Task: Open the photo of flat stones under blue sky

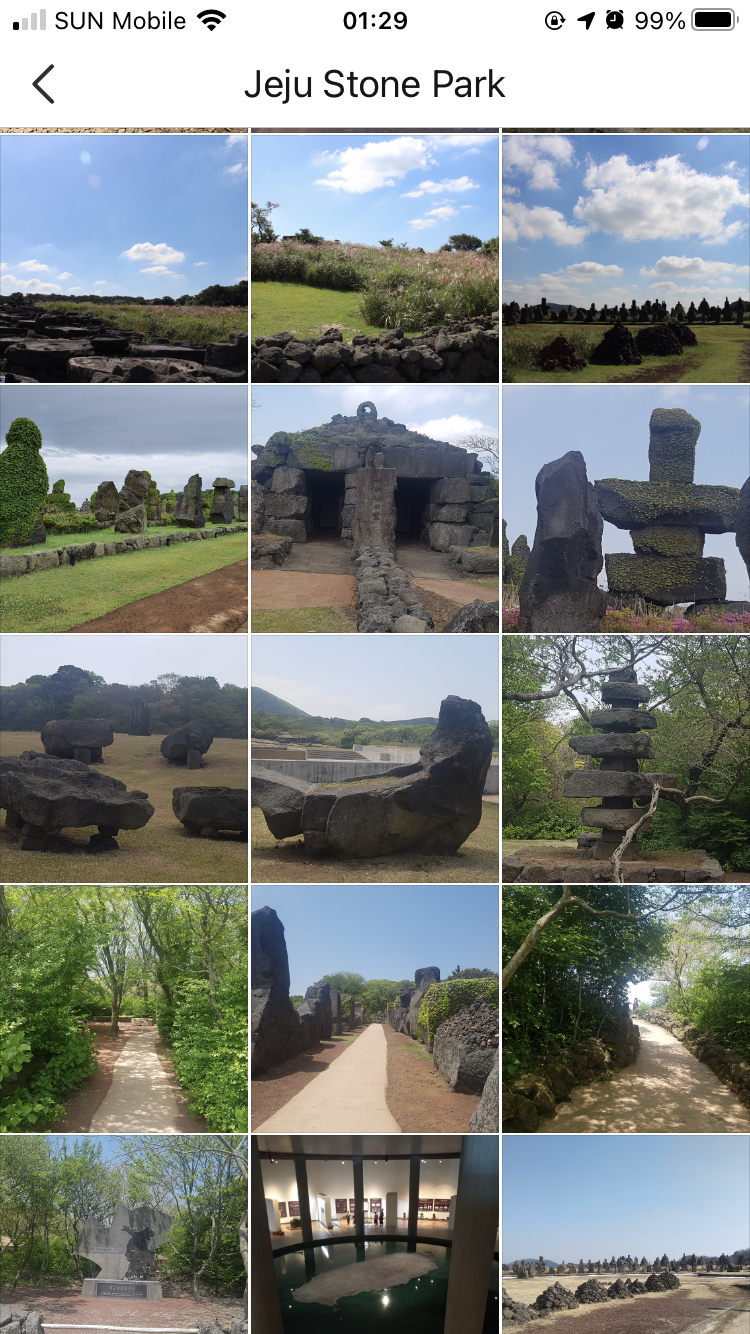Action: click(124, 258)
